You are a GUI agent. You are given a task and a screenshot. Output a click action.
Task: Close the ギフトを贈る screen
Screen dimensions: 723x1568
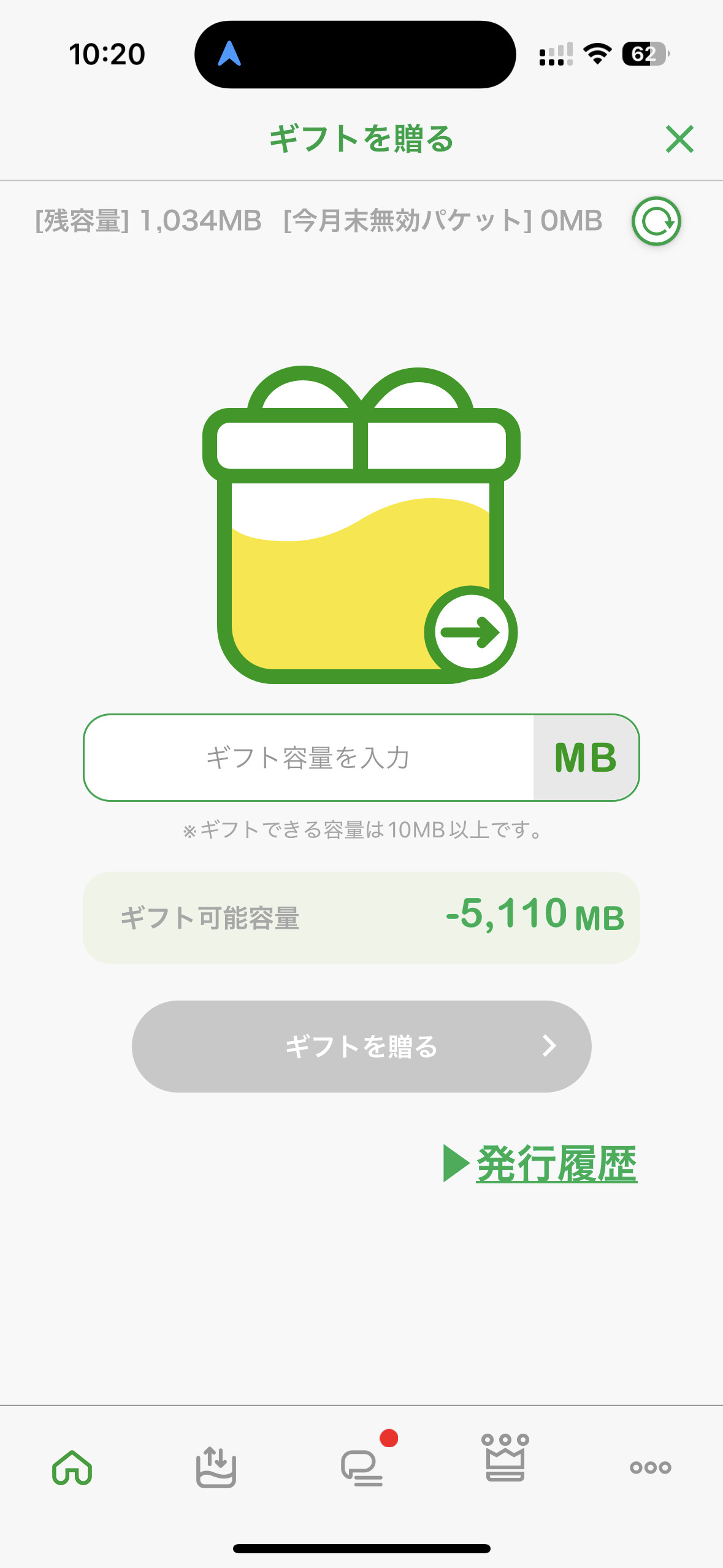(x=679, y=139)
